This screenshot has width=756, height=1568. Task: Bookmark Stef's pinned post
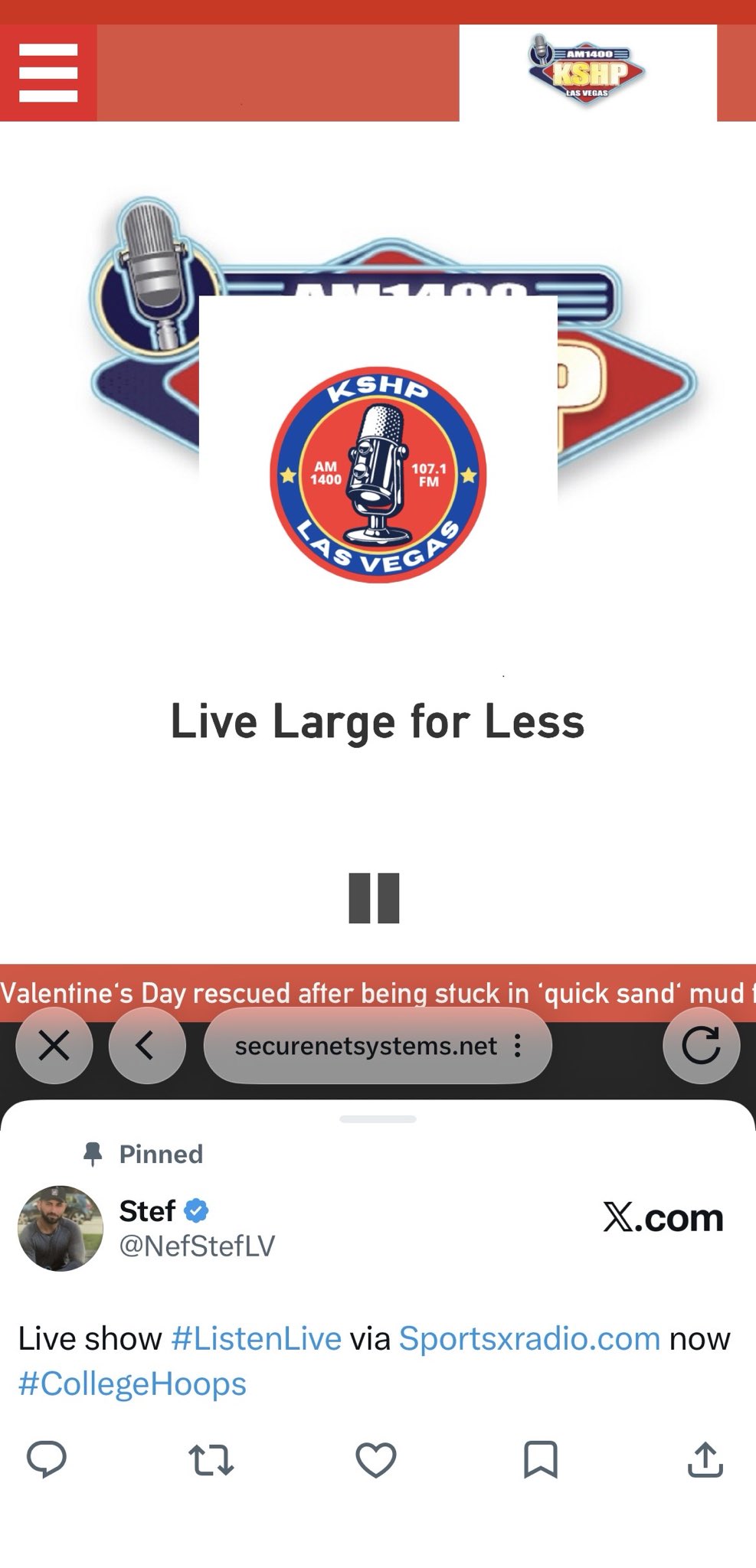(540, 1459)
